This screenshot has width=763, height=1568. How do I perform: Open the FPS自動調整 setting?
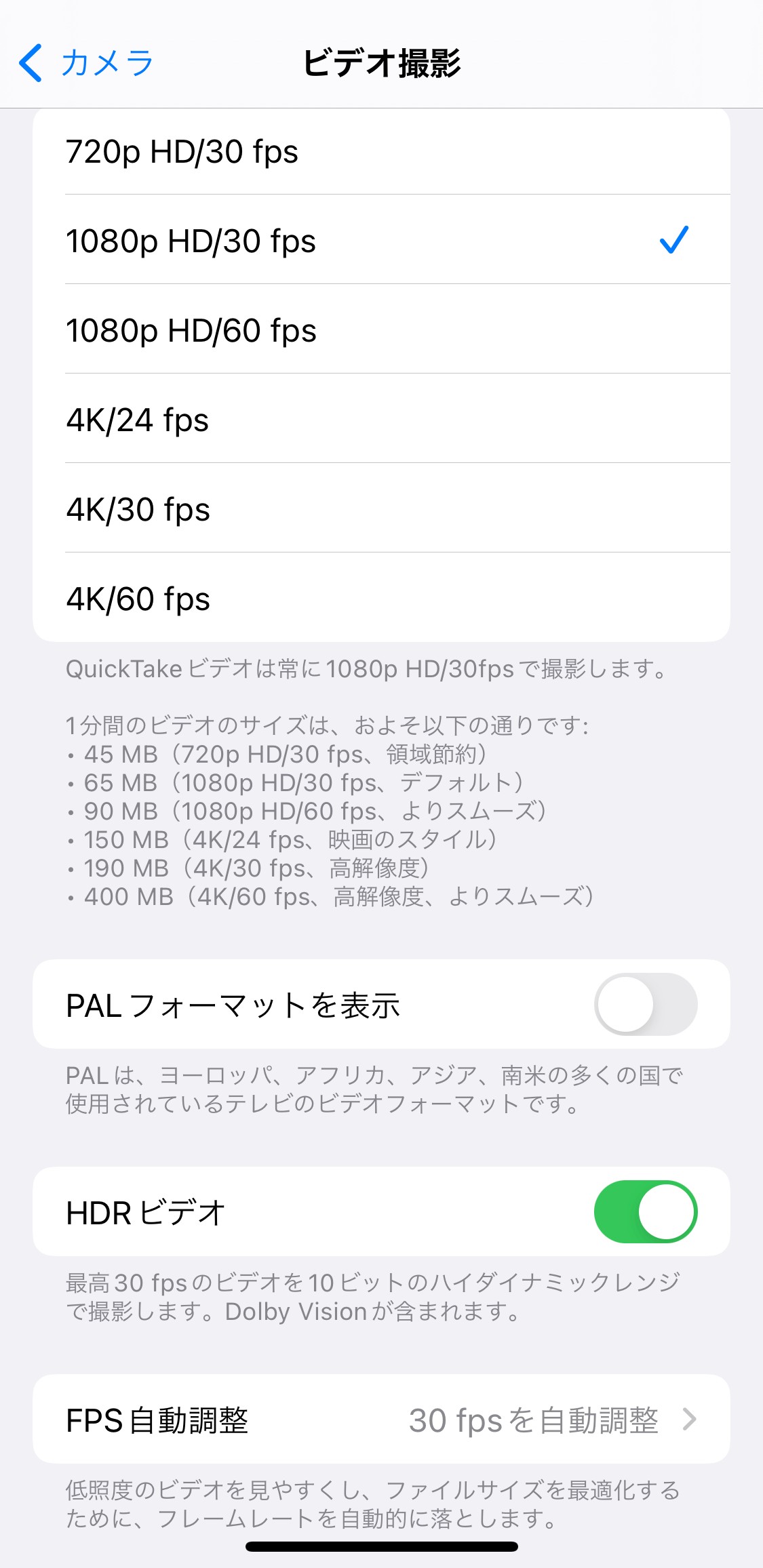click(x=381, y=1420)
